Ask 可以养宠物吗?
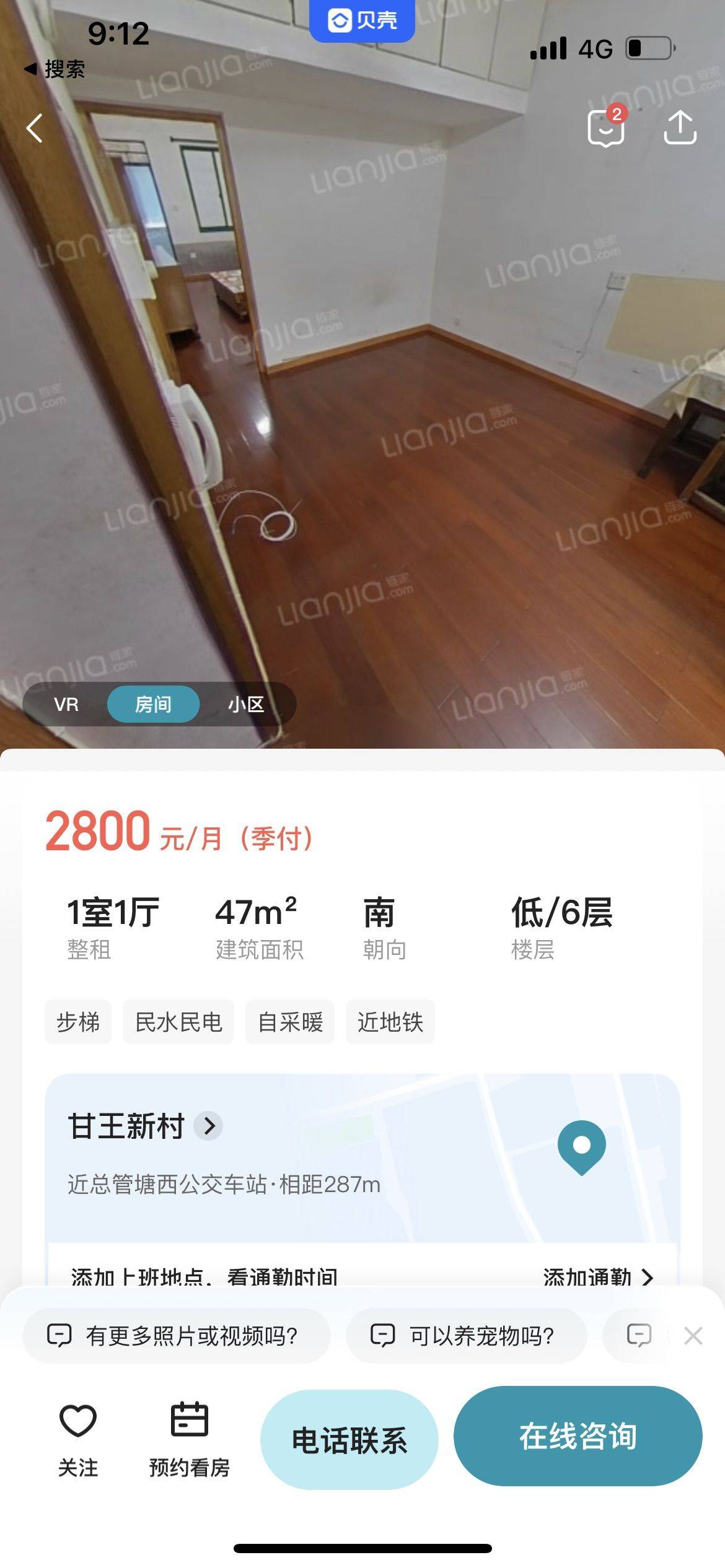725x1568 pixels. tap(466, 1336)
